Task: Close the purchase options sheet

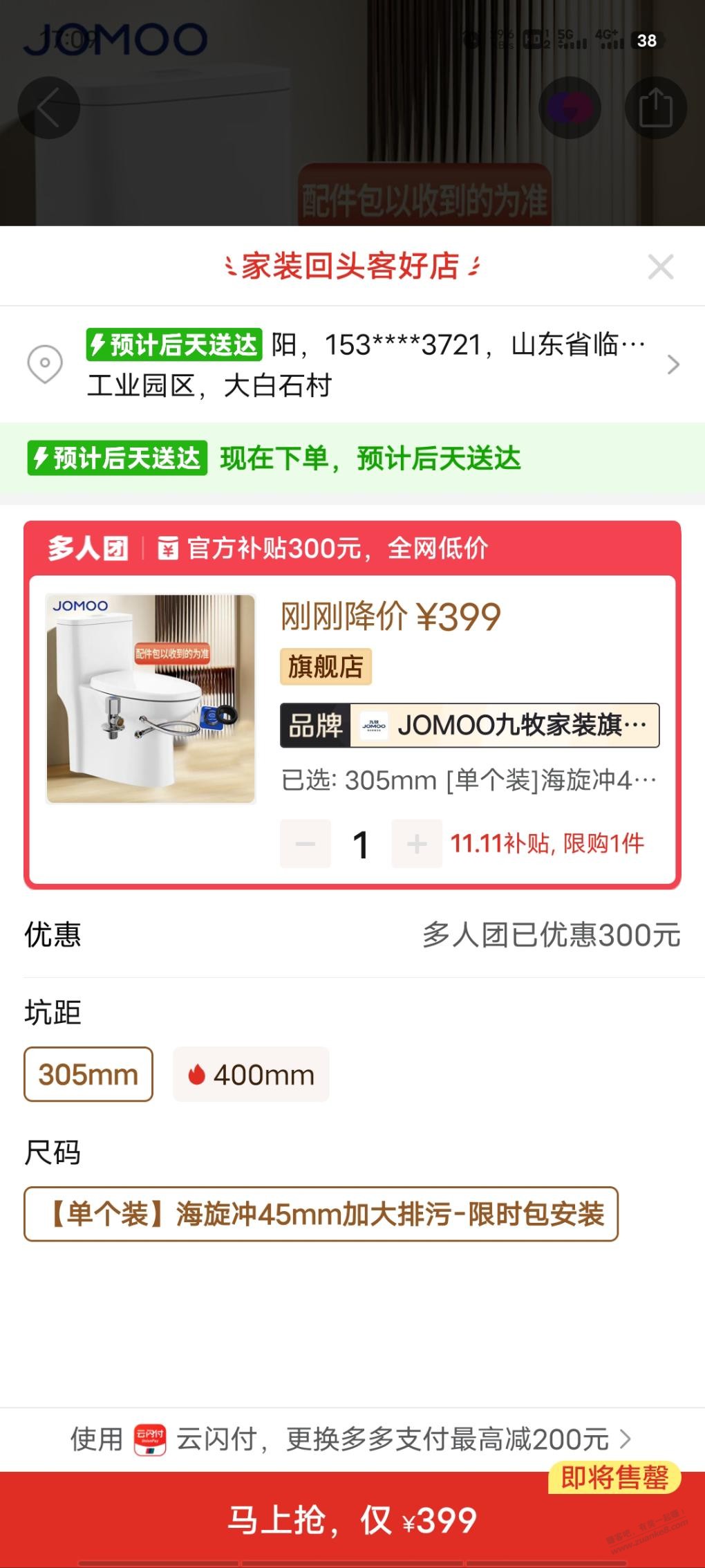Action: click(661, 266)
